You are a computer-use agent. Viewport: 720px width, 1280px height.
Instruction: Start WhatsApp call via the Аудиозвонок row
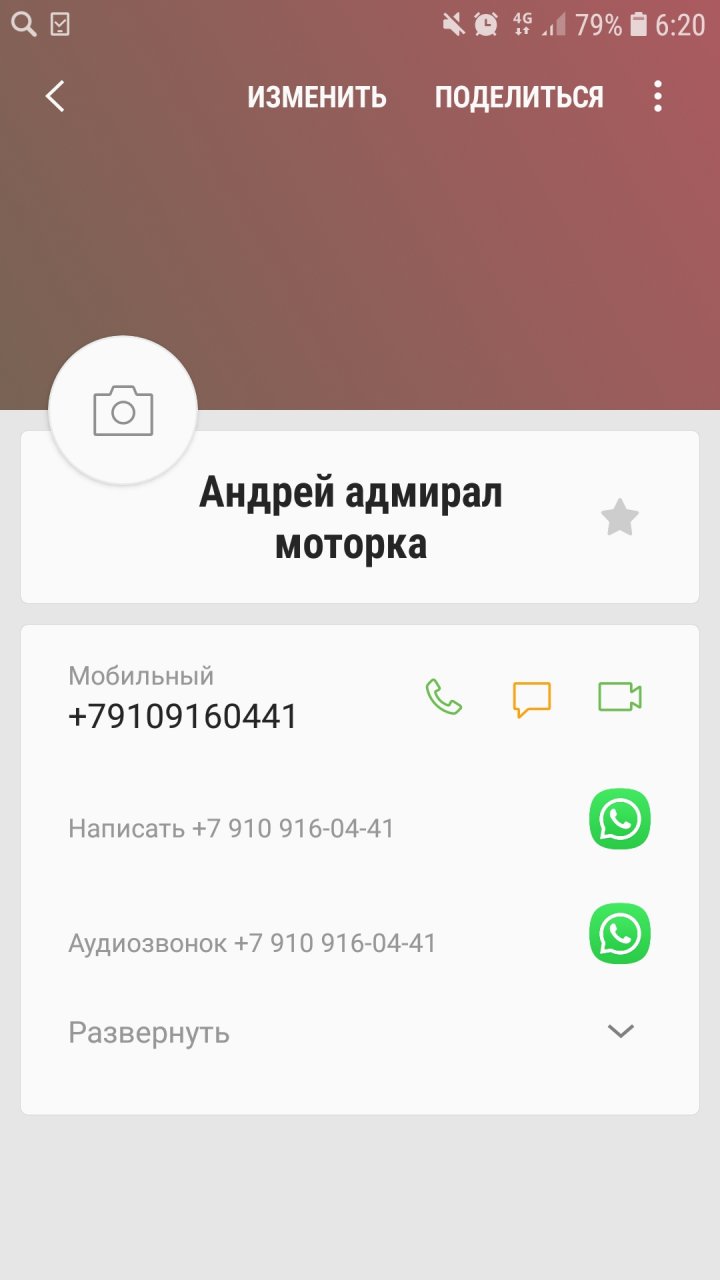click(619, 934)
